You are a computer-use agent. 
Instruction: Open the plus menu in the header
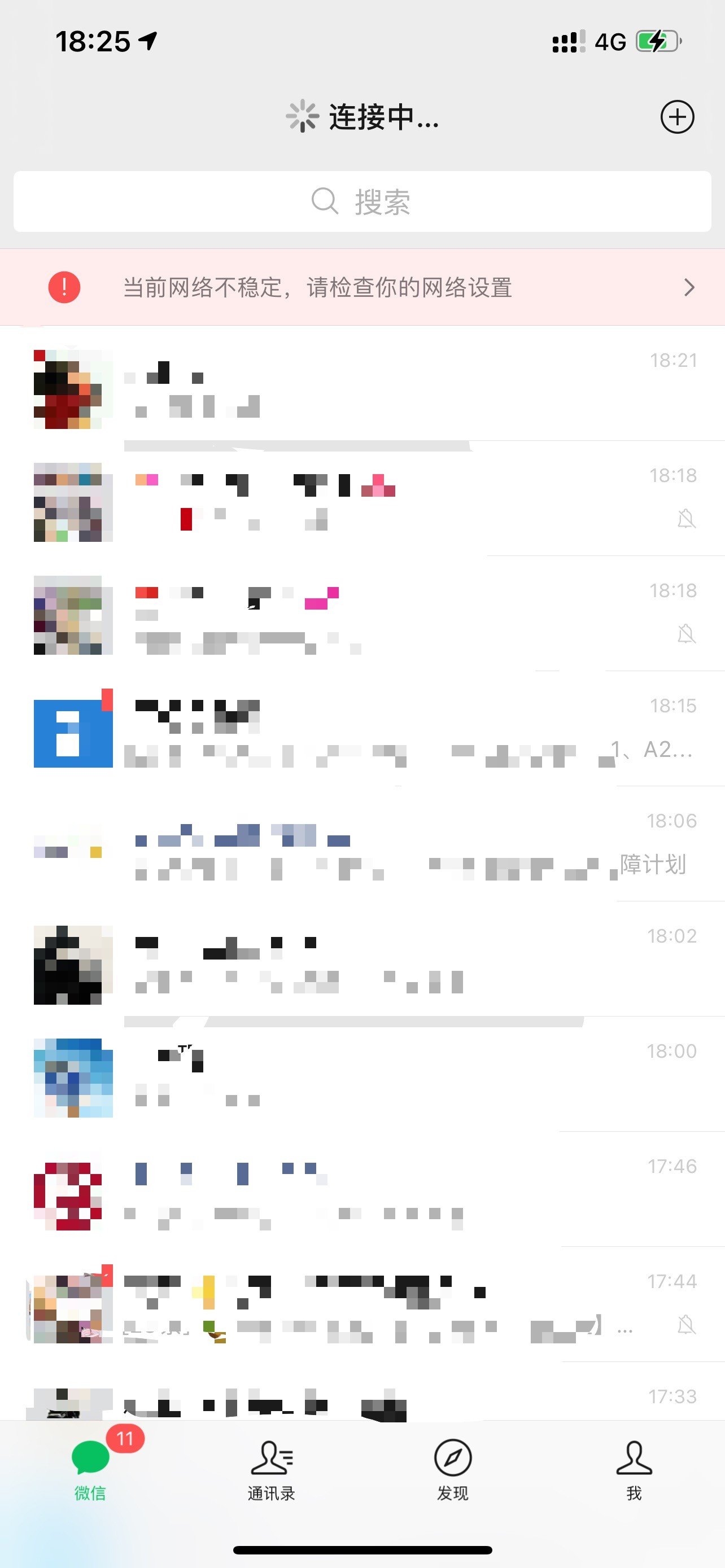pyautogui.click(x=677, y=117)
